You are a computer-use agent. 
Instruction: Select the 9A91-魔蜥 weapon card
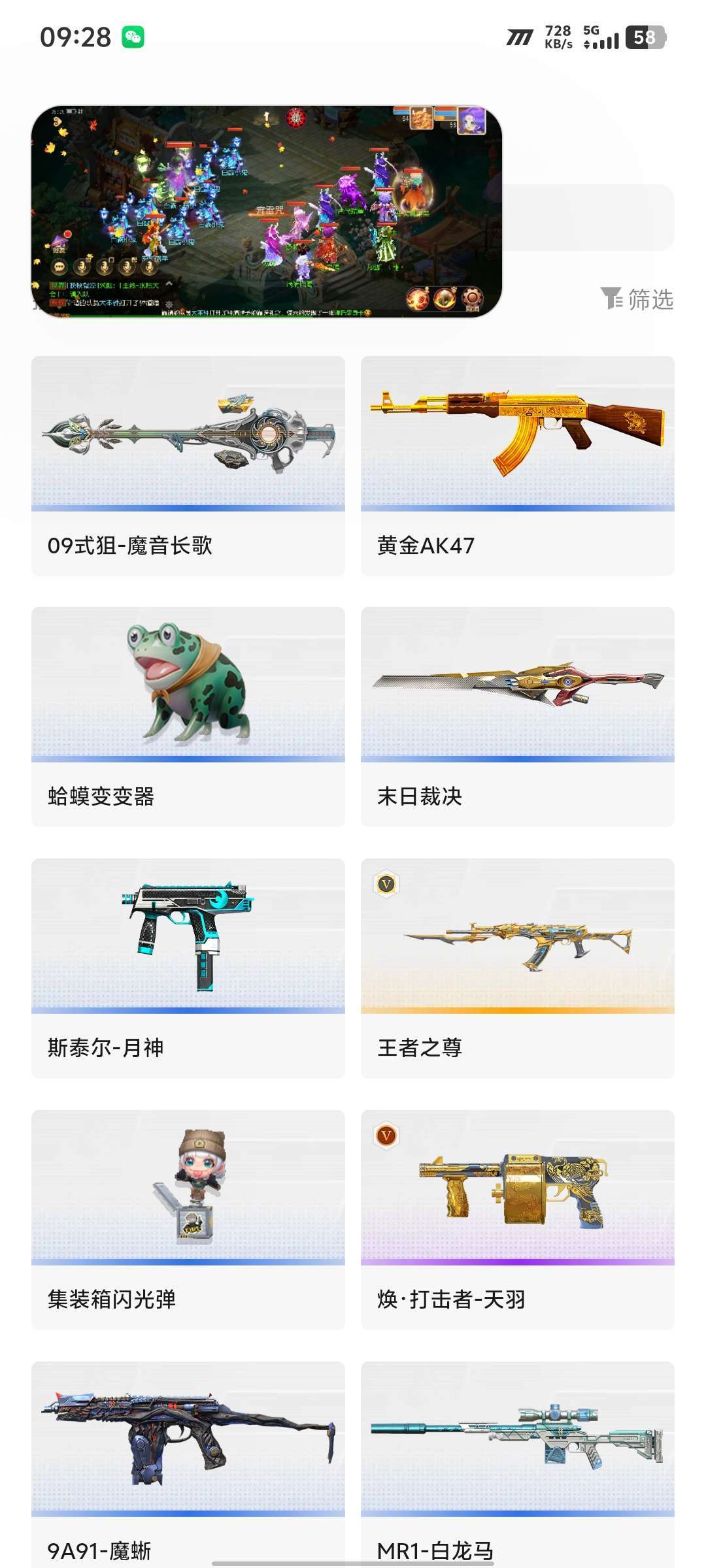188,1465
